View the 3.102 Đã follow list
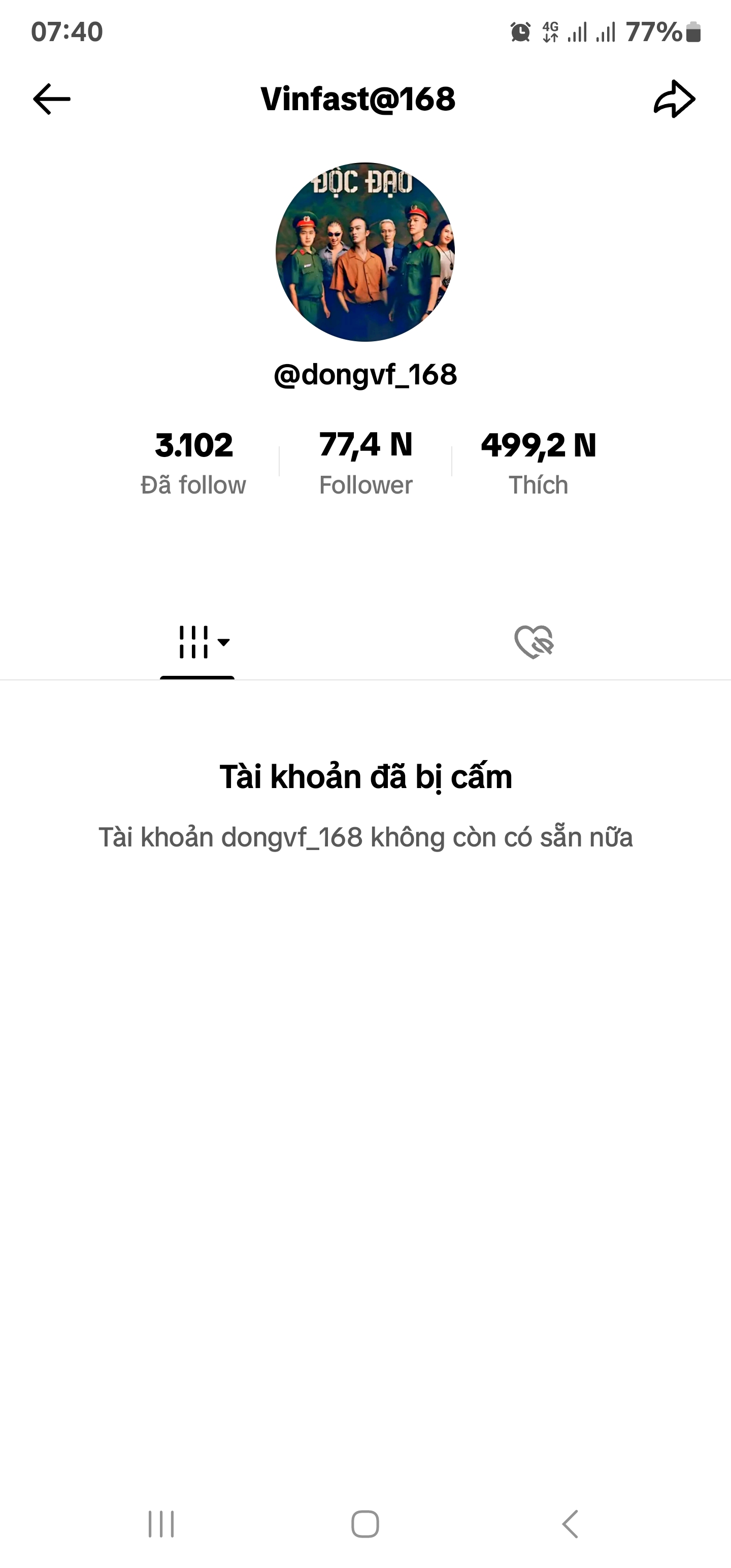Image resolution: width=731 pixels, height=1568 pixels. (193, 462)
